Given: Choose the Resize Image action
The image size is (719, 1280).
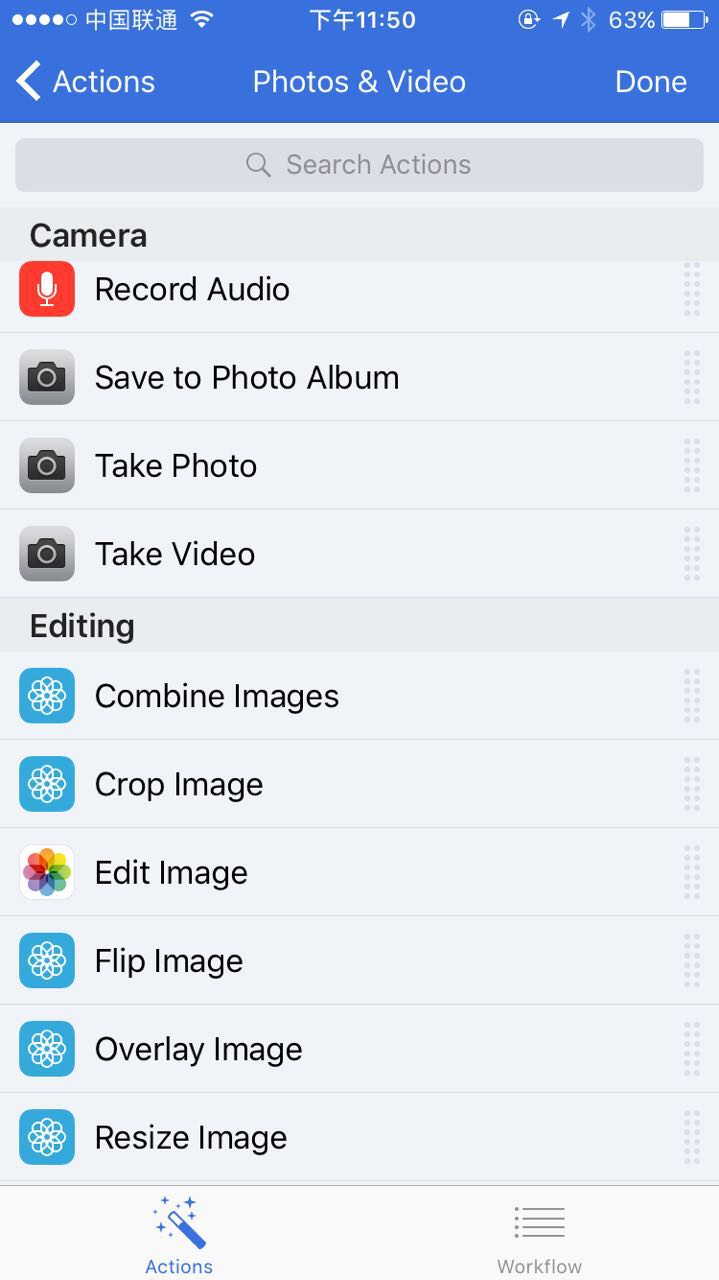Looking at the screenshot, I should pyautogui.click(x=191, y=1137).
